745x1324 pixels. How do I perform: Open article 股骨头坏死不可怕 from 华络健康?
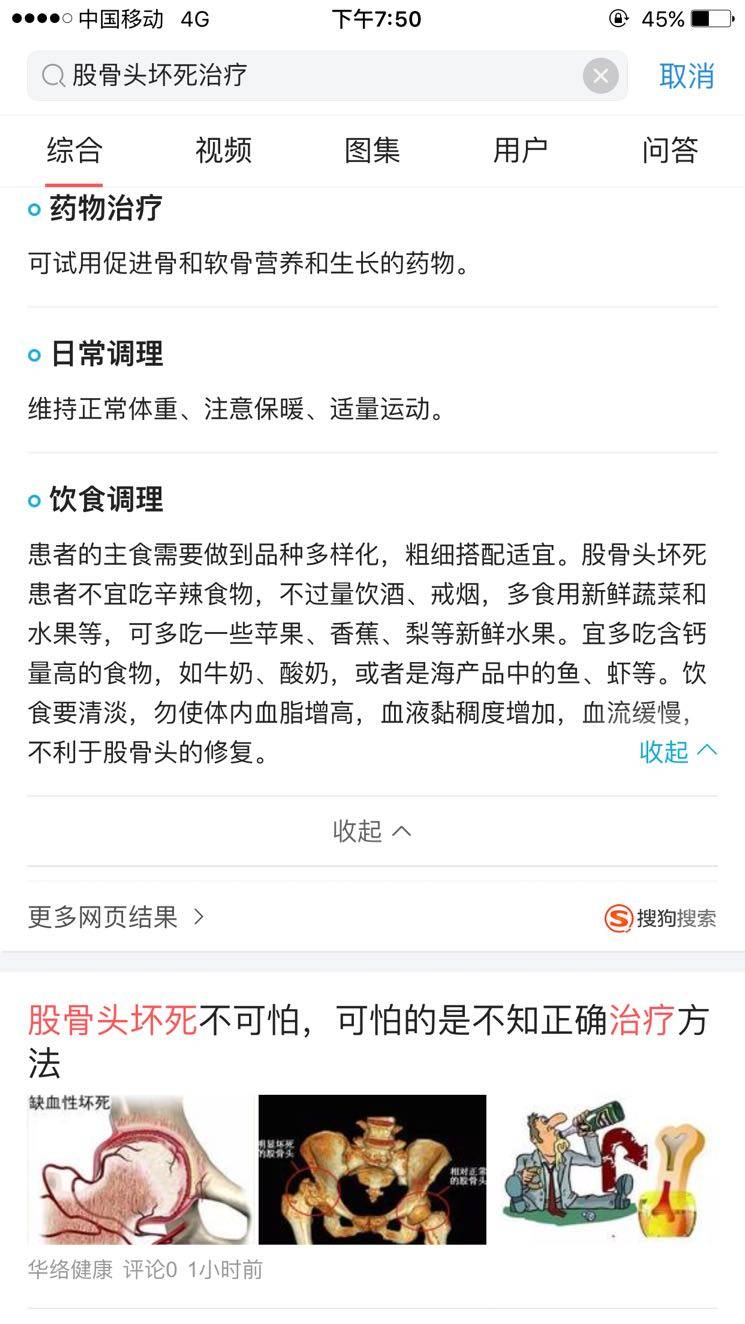pos(367,1041)
